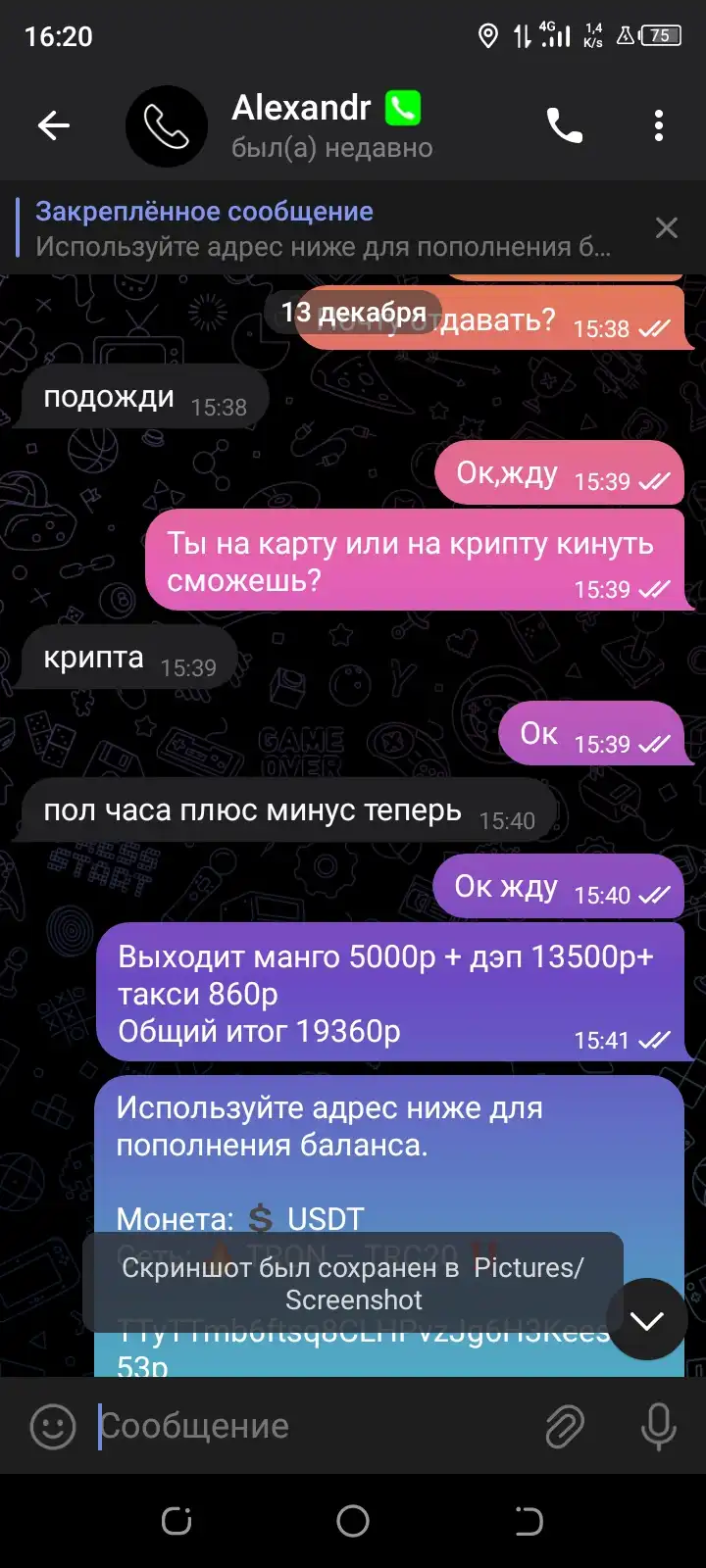Open the three-dot overflow menu
The image size is (706, 1568).
(659, 125)
